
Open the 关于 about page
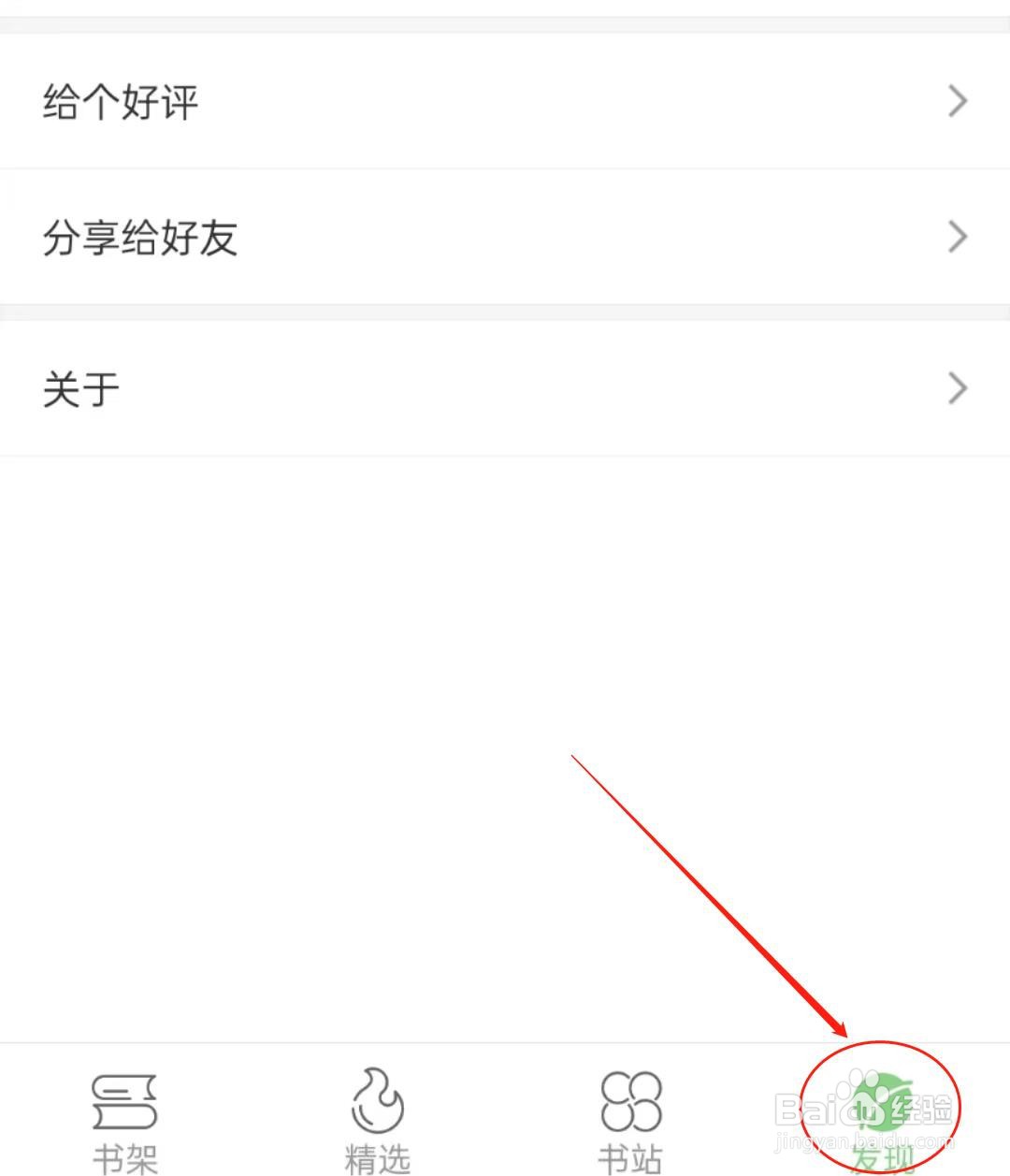point(374,387)
